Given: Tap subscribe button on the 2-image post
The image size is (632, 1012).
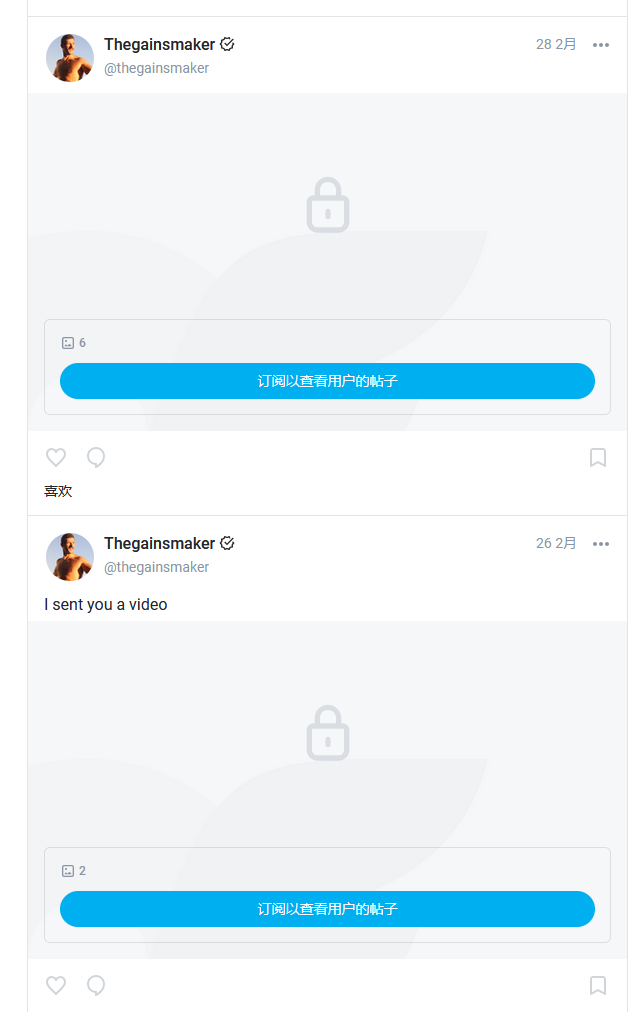Looking at the screenshot, I should 327,909.
